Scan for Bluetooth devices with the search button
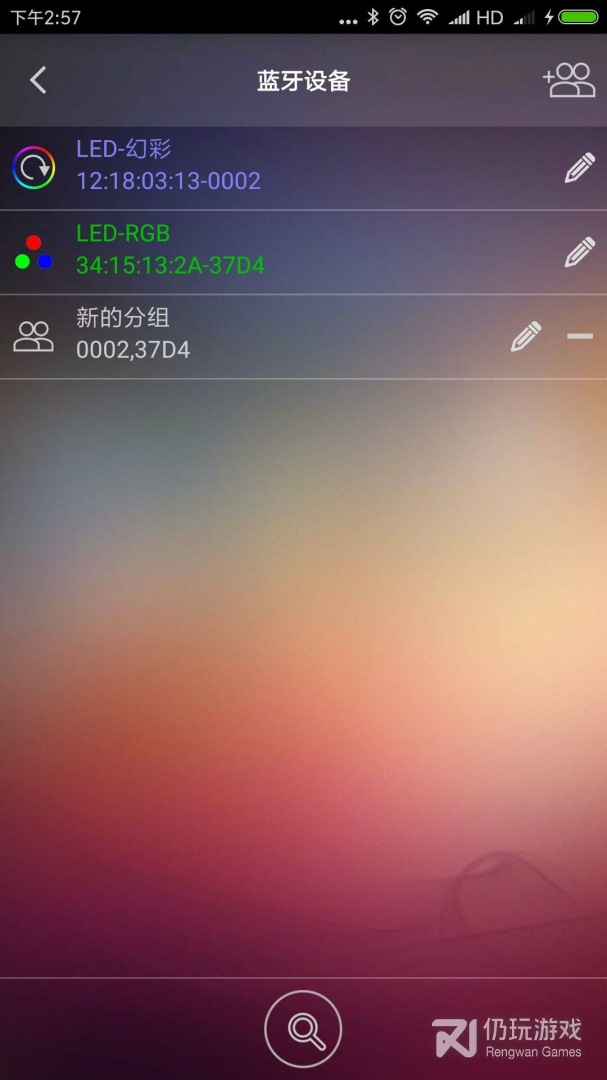Viewport: 607px width, 1080px height. click(303, 1028)
